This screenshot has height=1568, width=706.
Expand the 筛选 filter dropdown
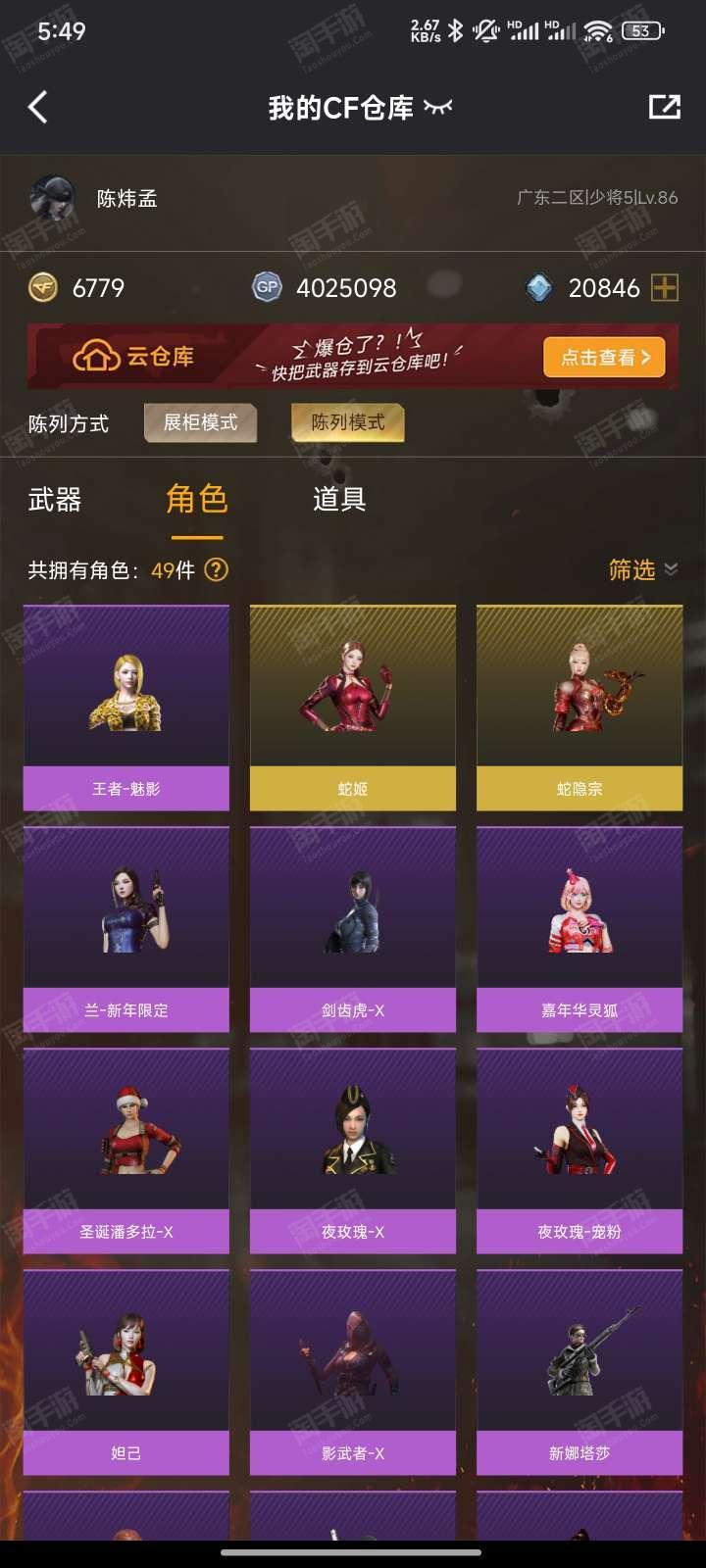click(x=642, y=569)
